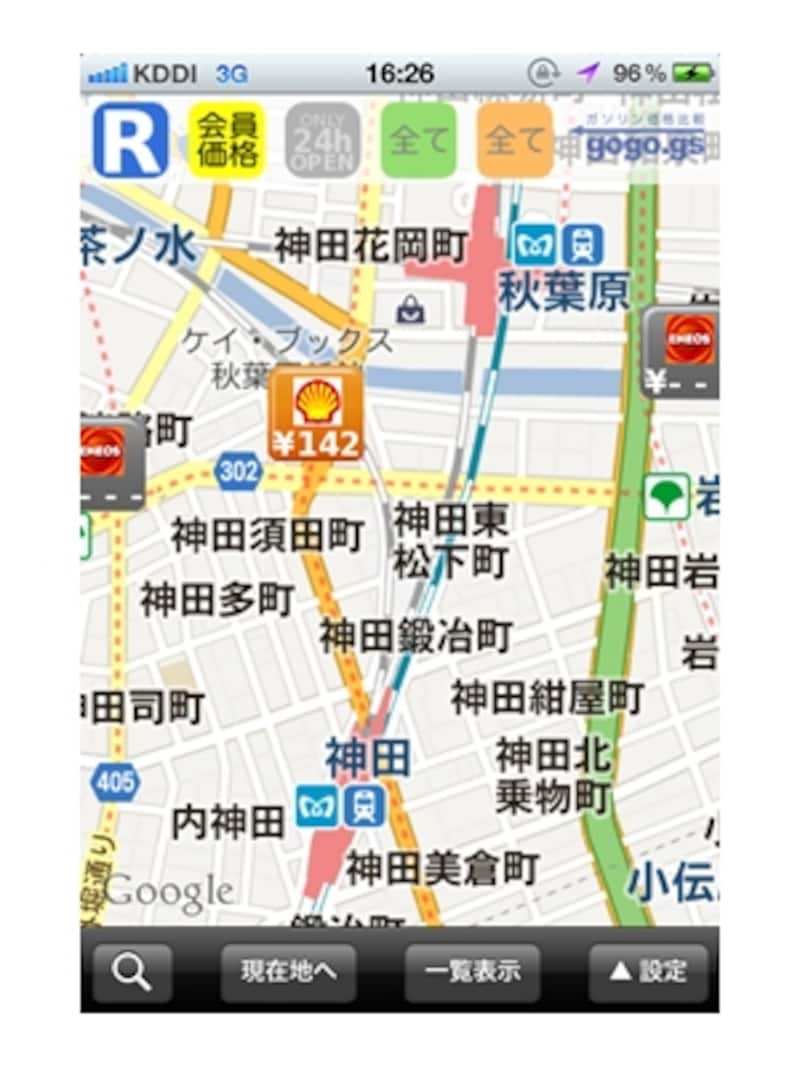Select the ENEOS marker beside route 302

[108, 463]
